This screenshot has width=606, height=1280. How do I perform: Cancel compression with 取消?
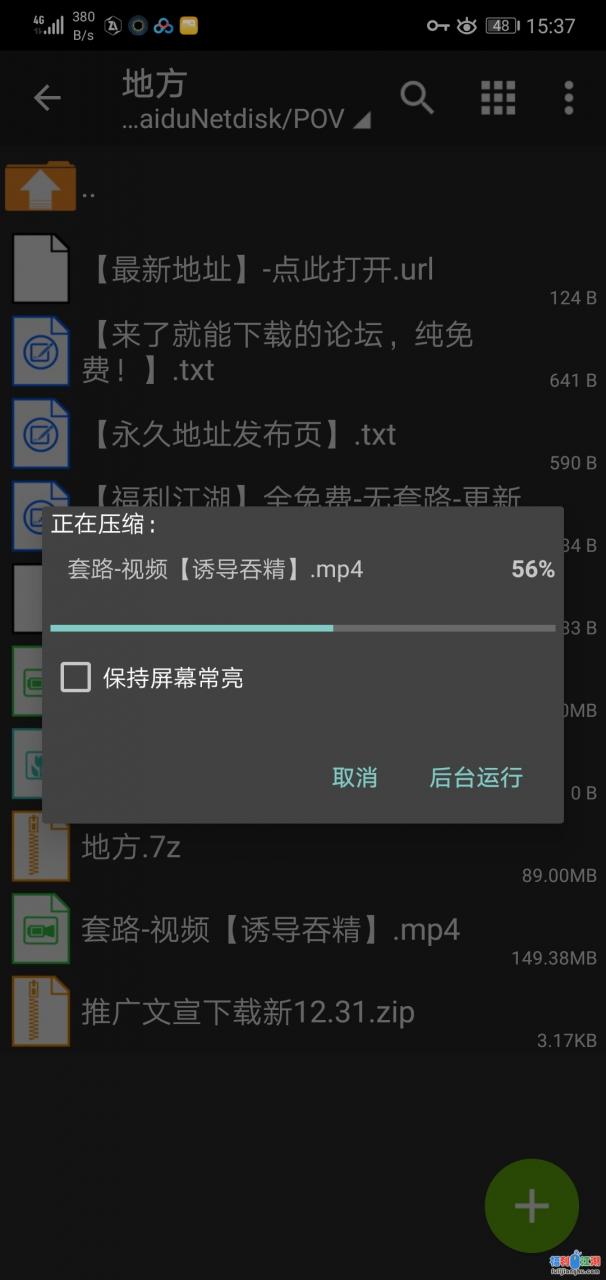tap(354, 777)
